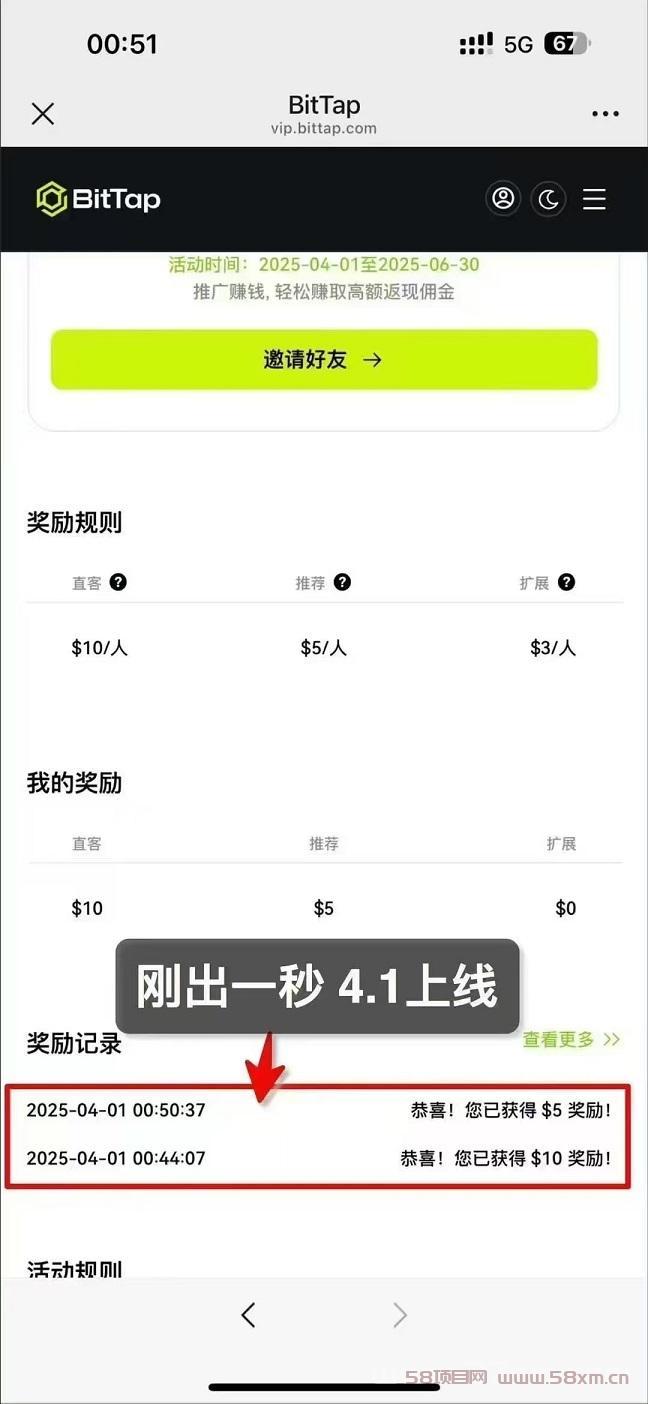Open the browser's three-dot overflow menu
The image size is (648, 1404).
[x=605, y=114]
